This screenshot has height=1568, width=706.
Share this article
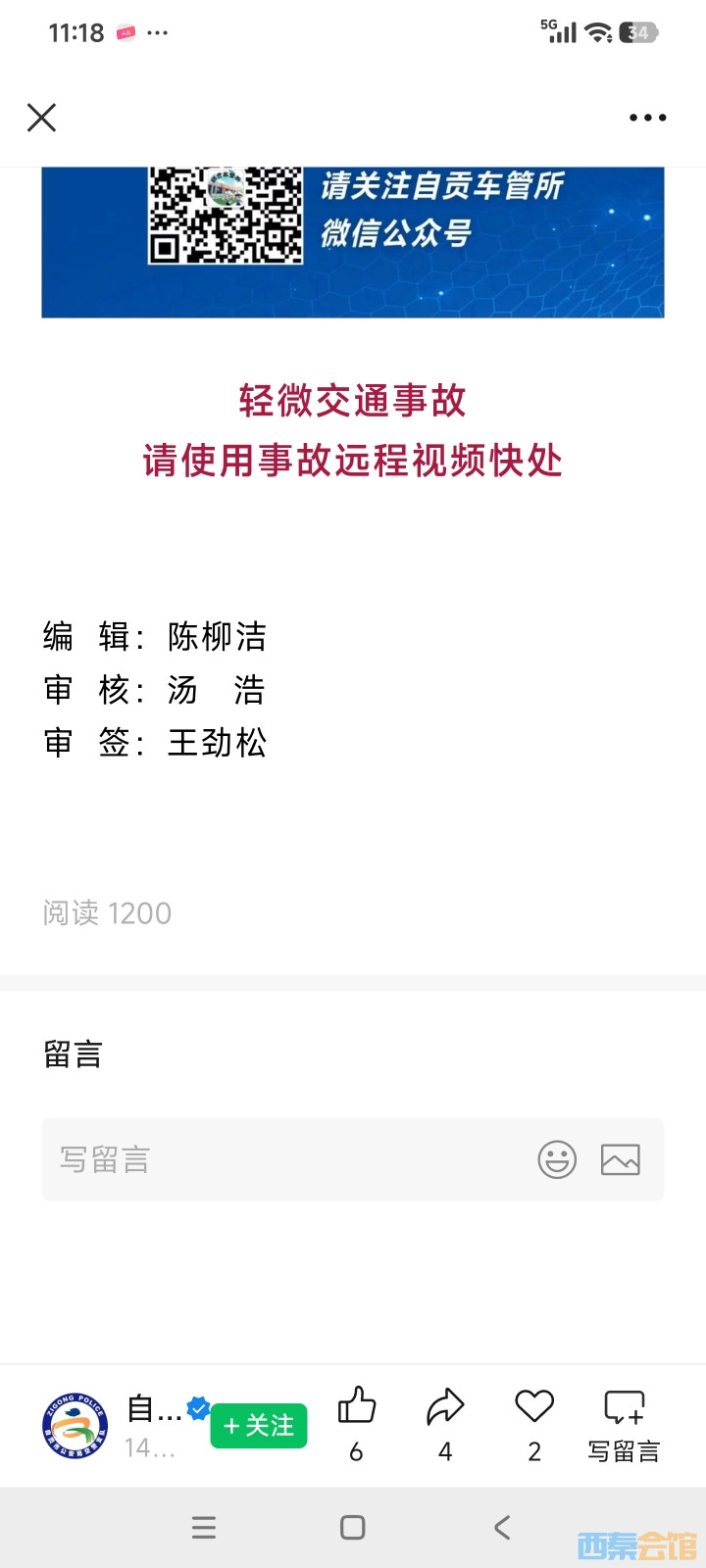click(x=445, y=1406)
